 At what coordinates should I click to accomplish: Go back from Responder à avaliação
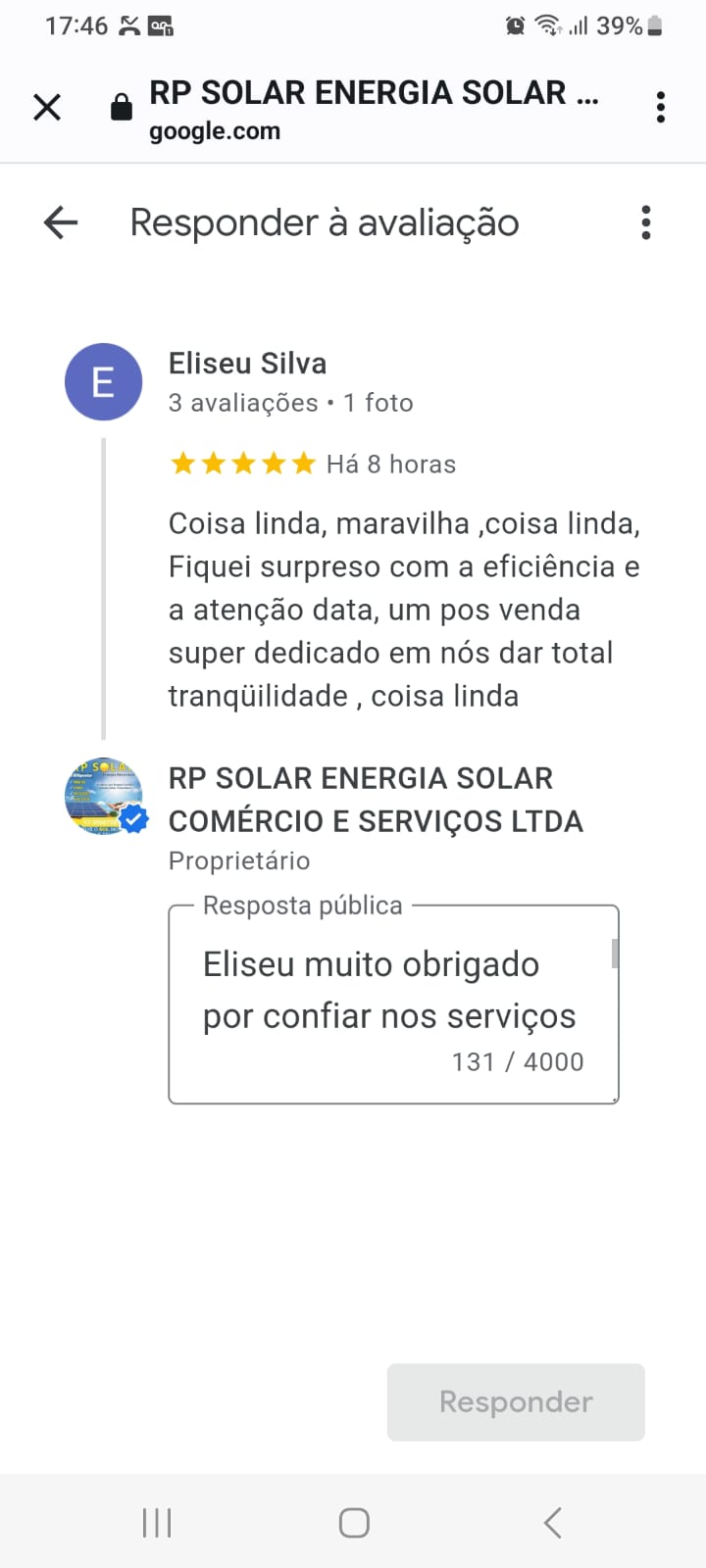[x=61, y=223]
